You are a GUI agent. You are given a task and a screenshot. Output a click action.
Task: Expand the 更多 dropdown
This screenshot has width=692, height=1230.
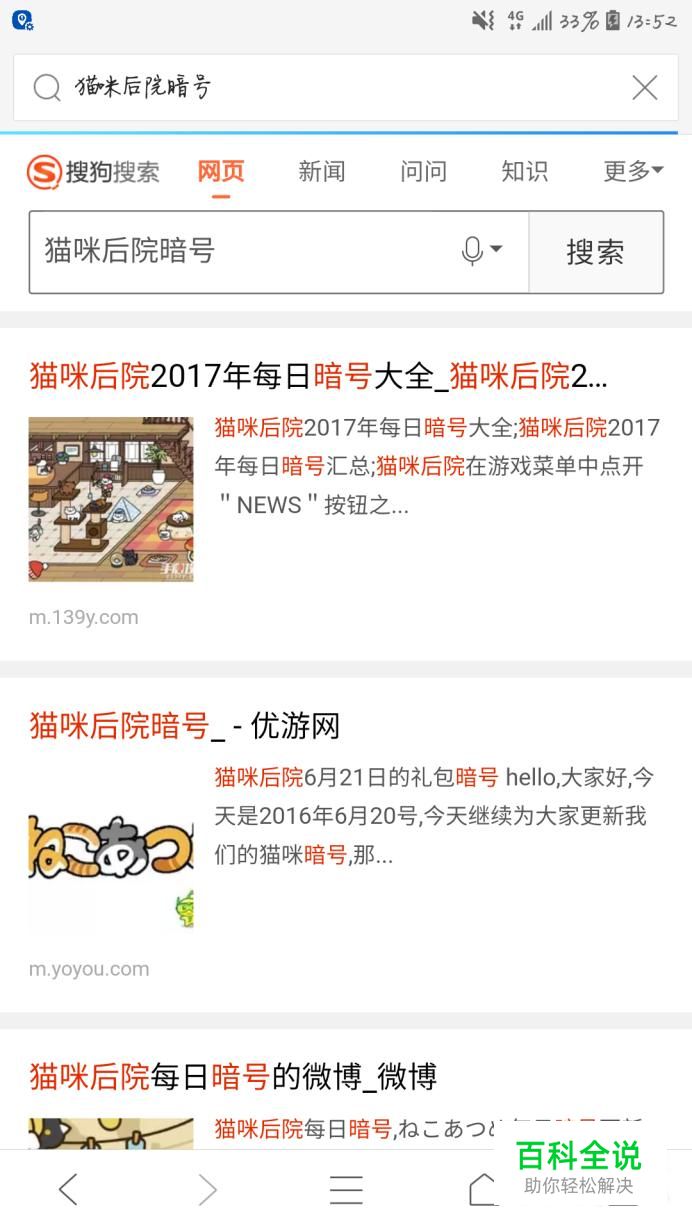coord(633,172)
